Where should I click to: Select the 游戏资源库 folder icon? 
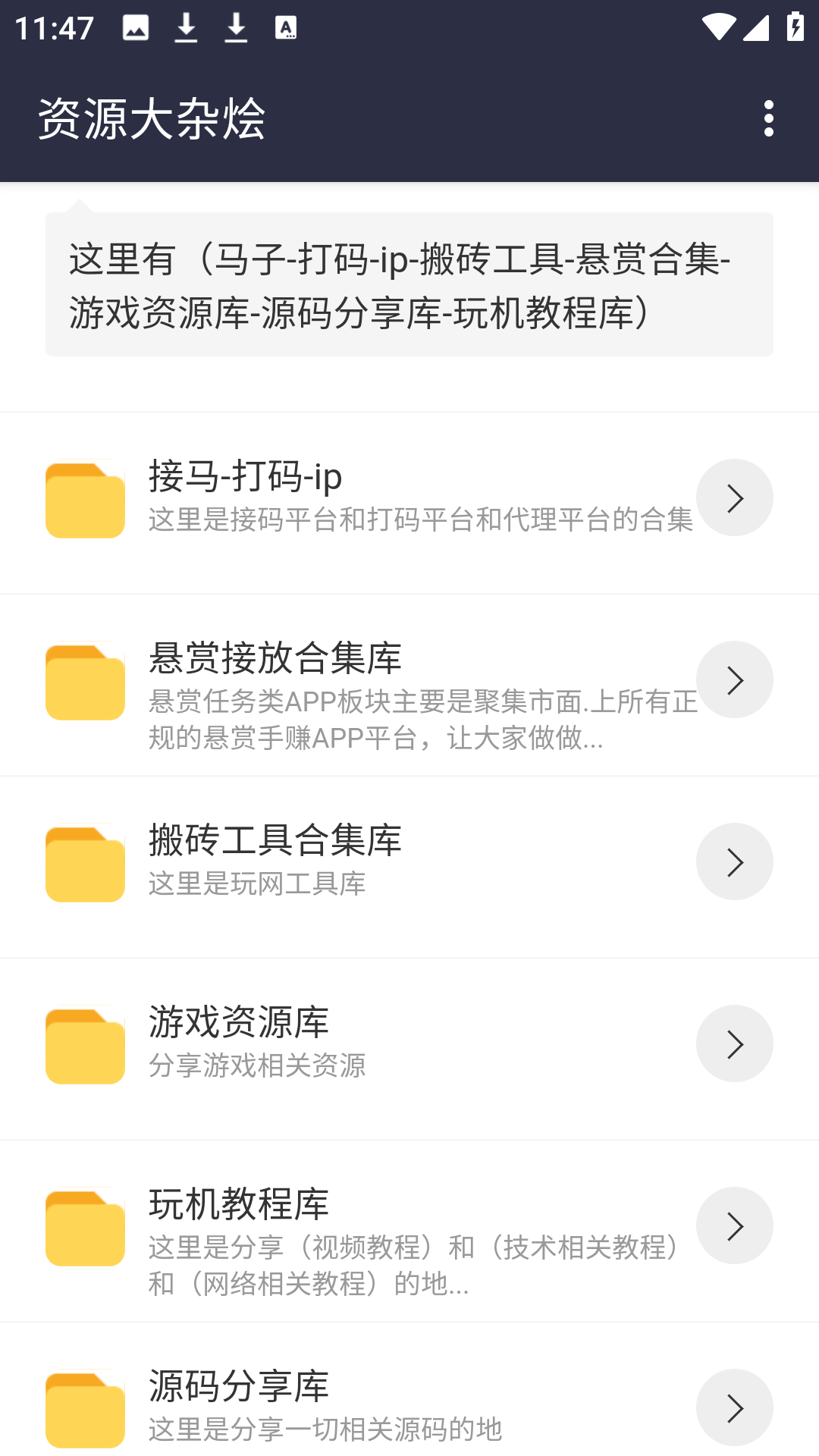tap(84, 1045)
